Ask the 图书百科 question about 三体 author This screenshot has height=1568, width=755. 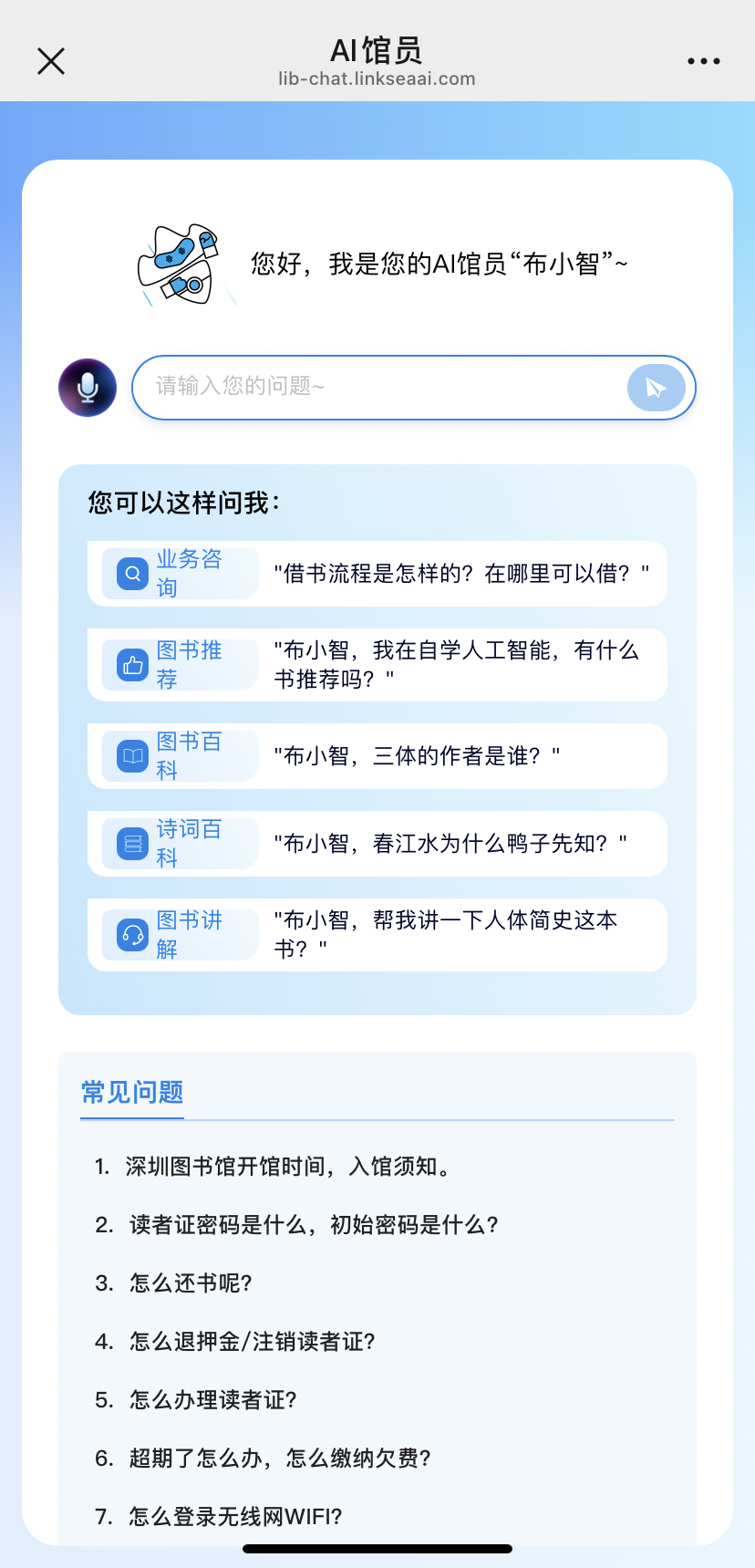click(377, 756)
